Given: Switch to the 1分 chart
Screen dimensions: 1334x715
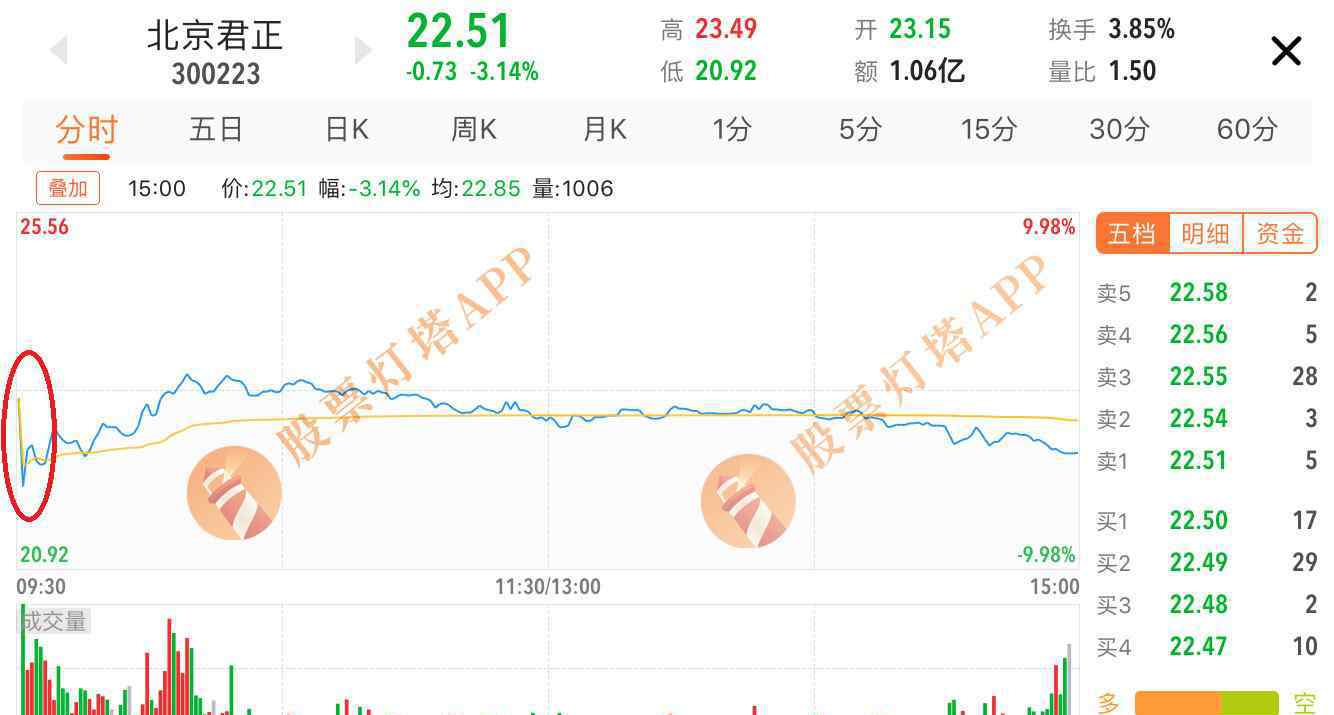Looking at the screenshot, I should [x=731, y=129].
